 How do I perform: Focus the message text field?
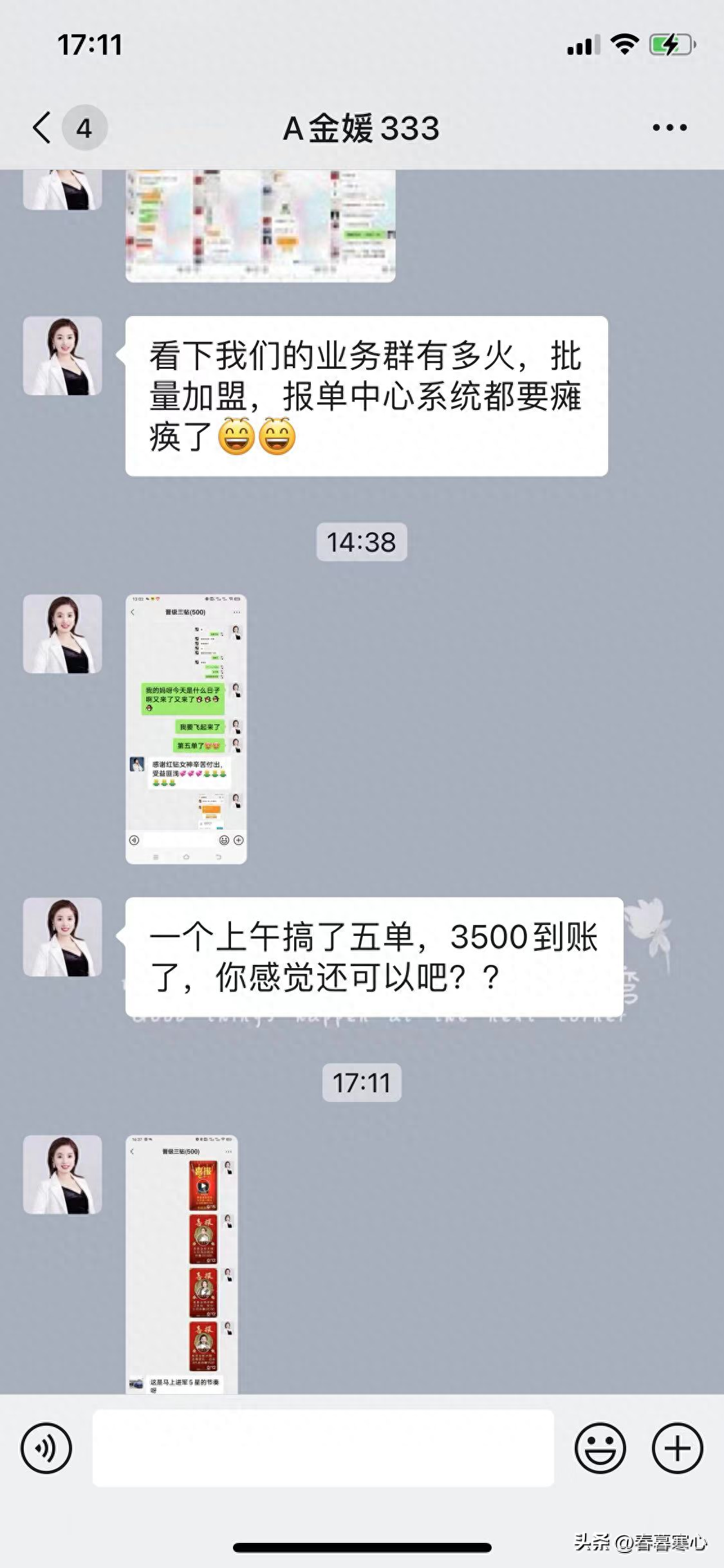pyautogui.click(x=323, y=1448)
